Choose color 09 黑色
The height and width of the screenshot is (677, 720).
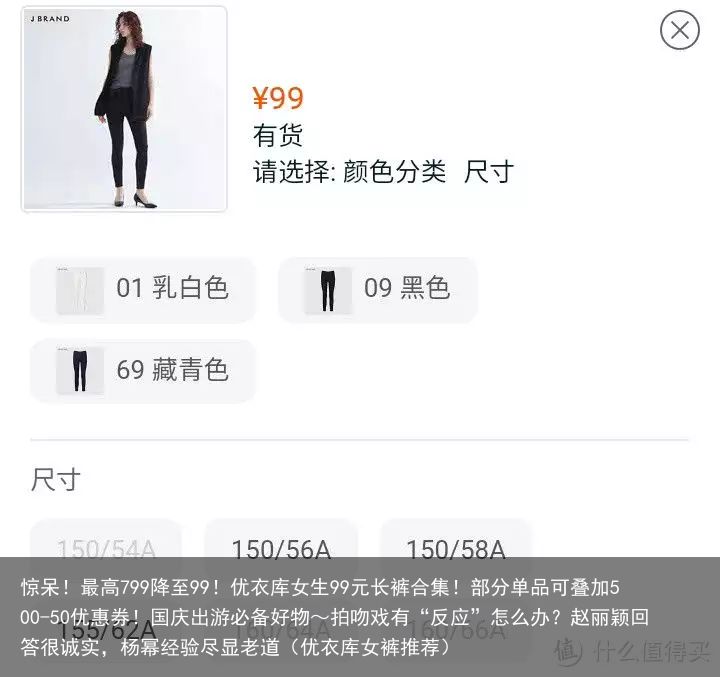tap(378, 290)
